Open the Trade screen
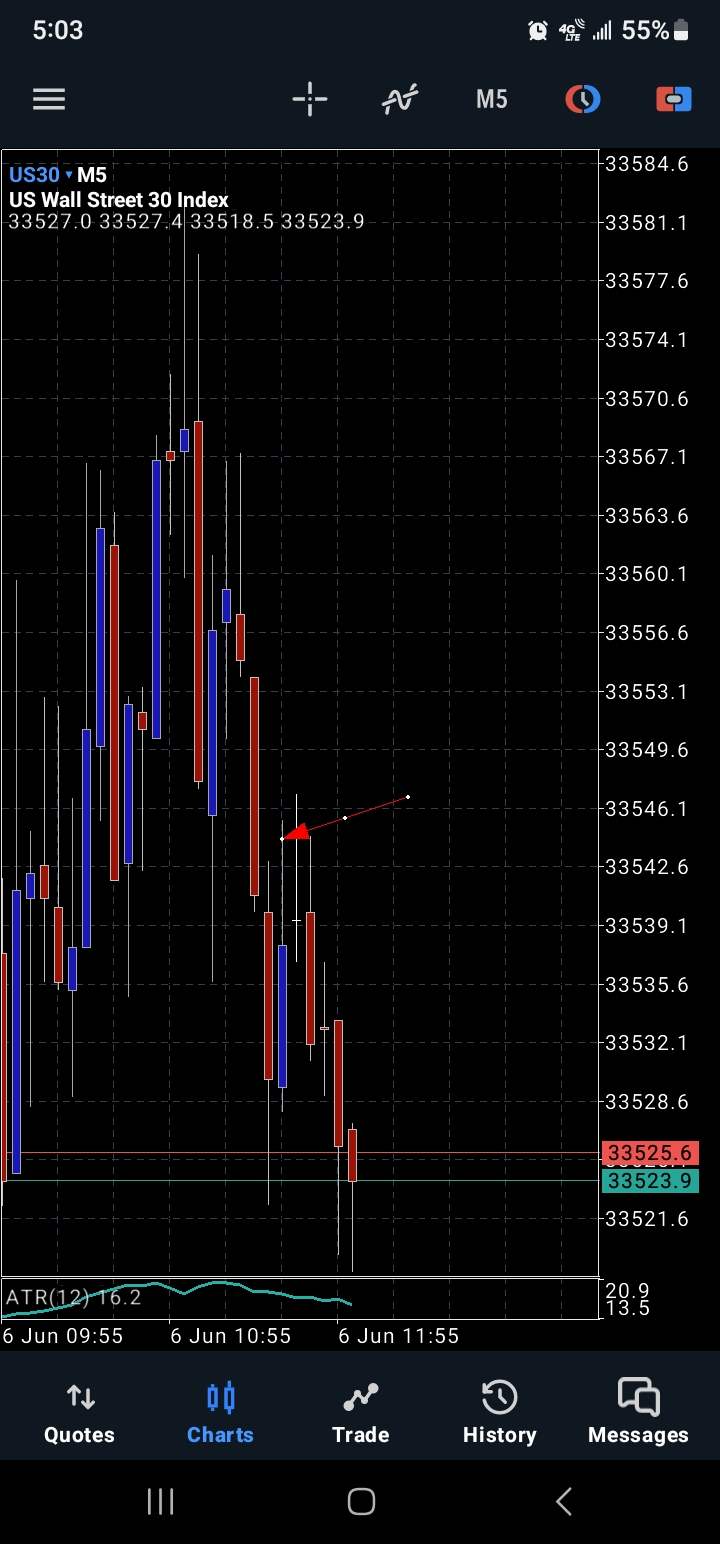This screenshot has height=1544, width=720. point(360,1410)
